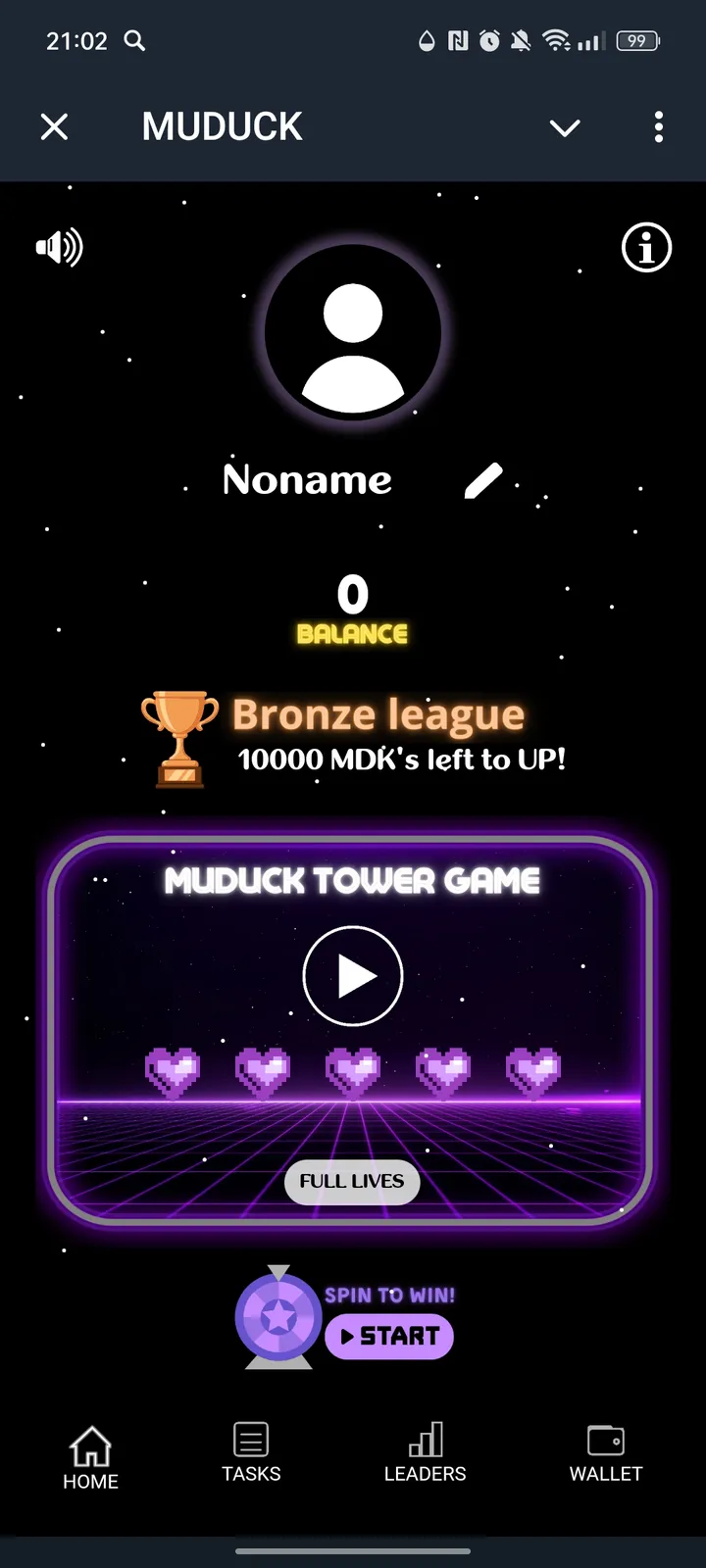The image size is (706, 1568).
Task: Click the last heart in the lives row
Action: click(532, 1071)
